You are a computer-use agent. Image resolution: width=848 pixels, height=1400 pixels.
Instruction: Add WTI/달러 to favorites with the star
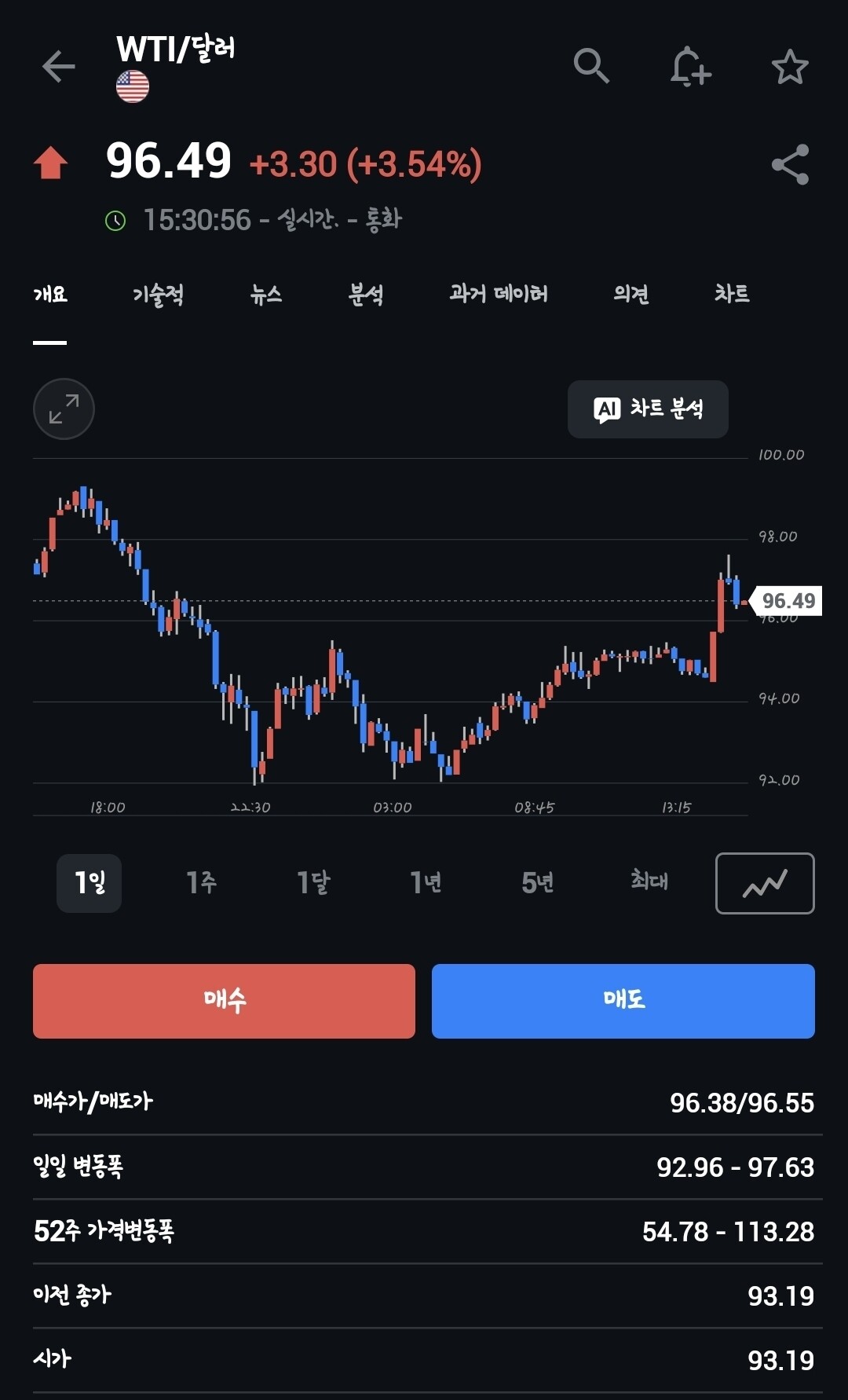pyautogui.click(x=790, y=66)
